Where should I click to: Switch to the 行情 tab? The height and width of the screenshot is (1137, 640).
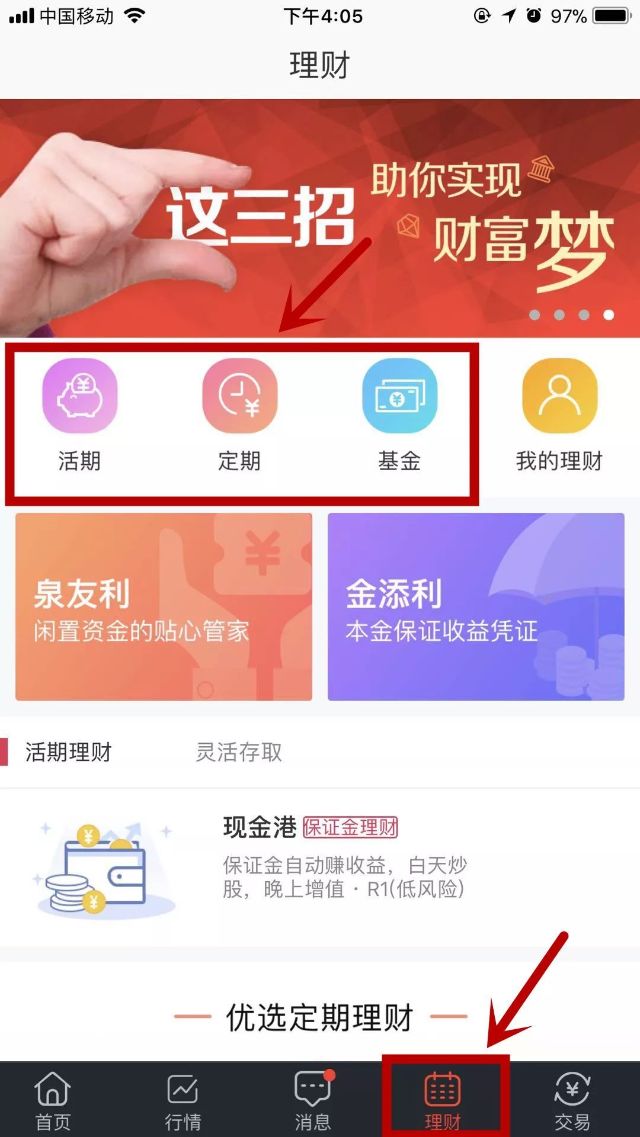click(x=182, y=1100)
